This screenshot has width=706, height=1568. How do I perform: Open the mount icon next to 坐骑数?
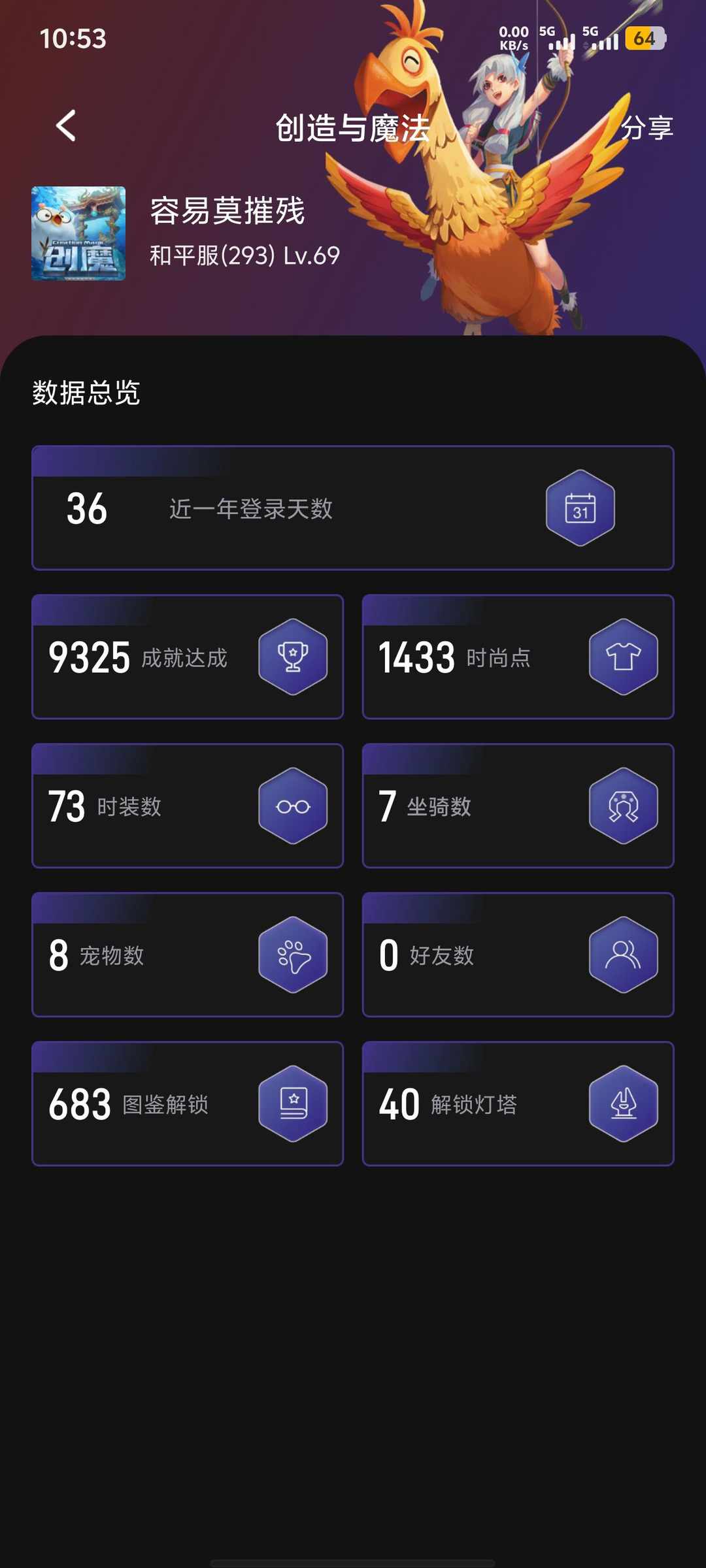[x=624, y=806]
